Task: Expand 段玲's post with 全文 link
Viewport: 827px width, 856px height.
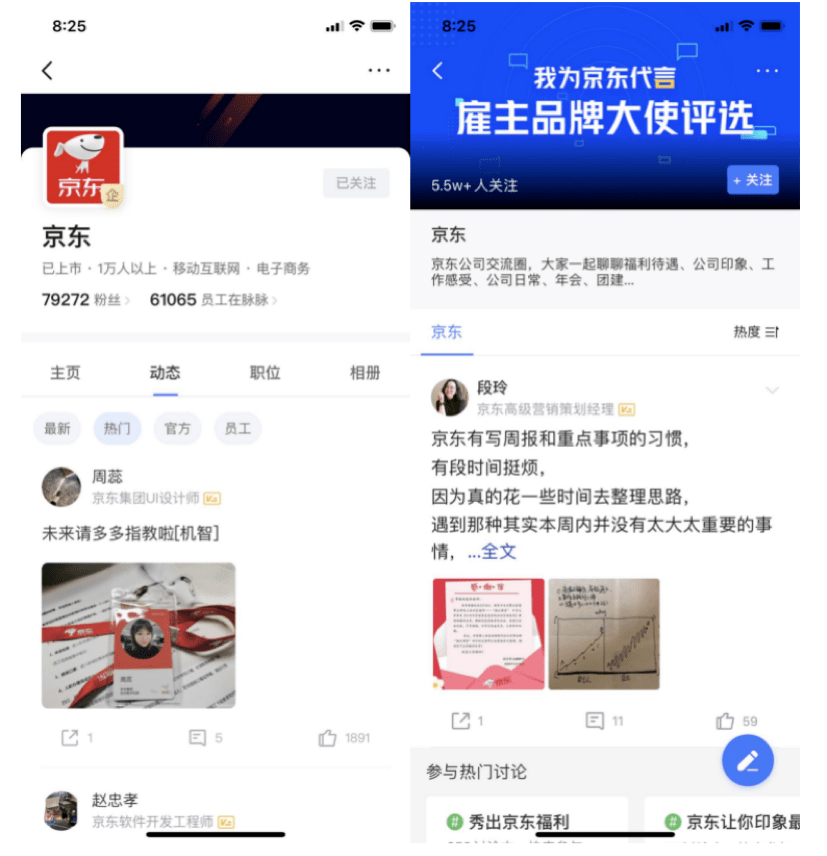Action: pos(492,551)
